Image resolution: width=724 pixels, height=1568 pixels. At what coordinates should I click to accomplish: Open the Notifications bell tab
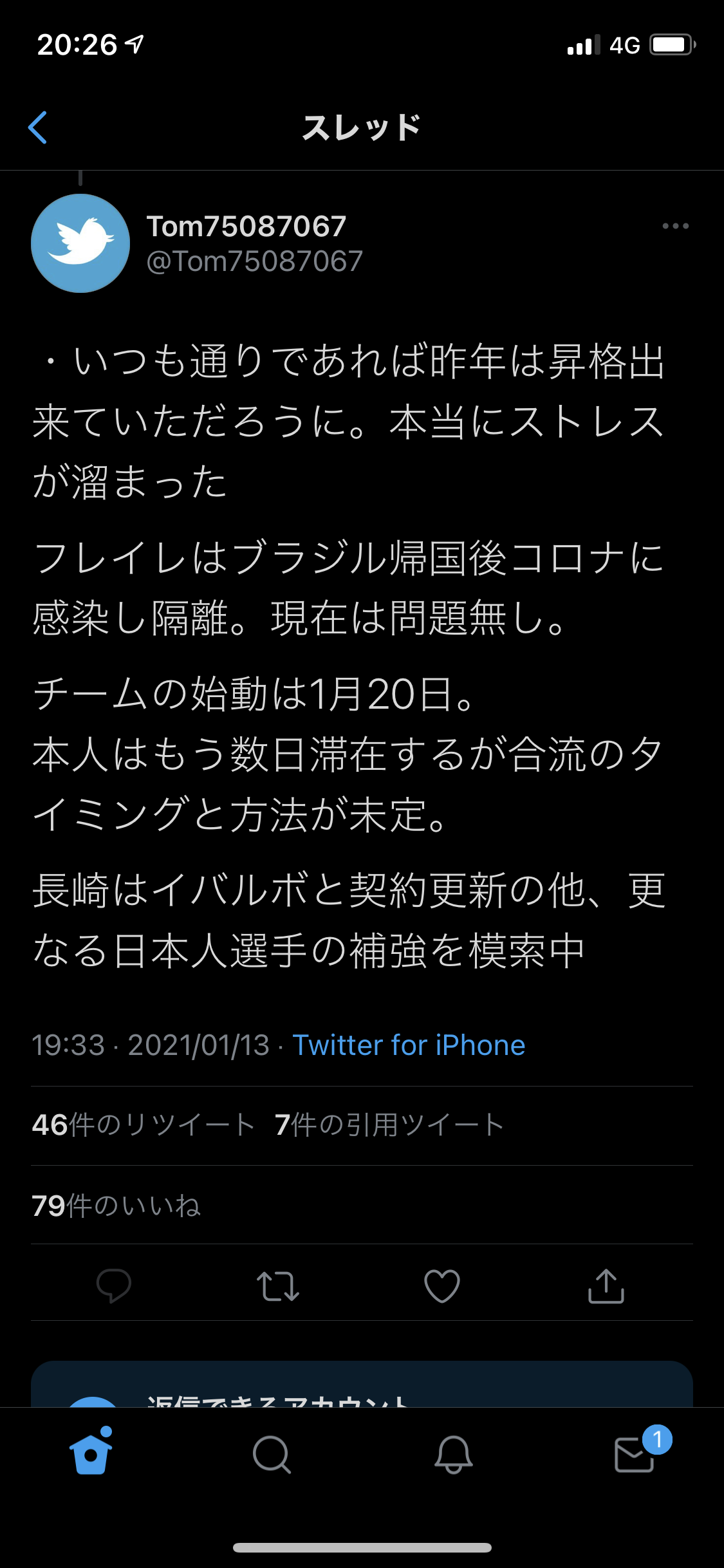click(453, 1455)
